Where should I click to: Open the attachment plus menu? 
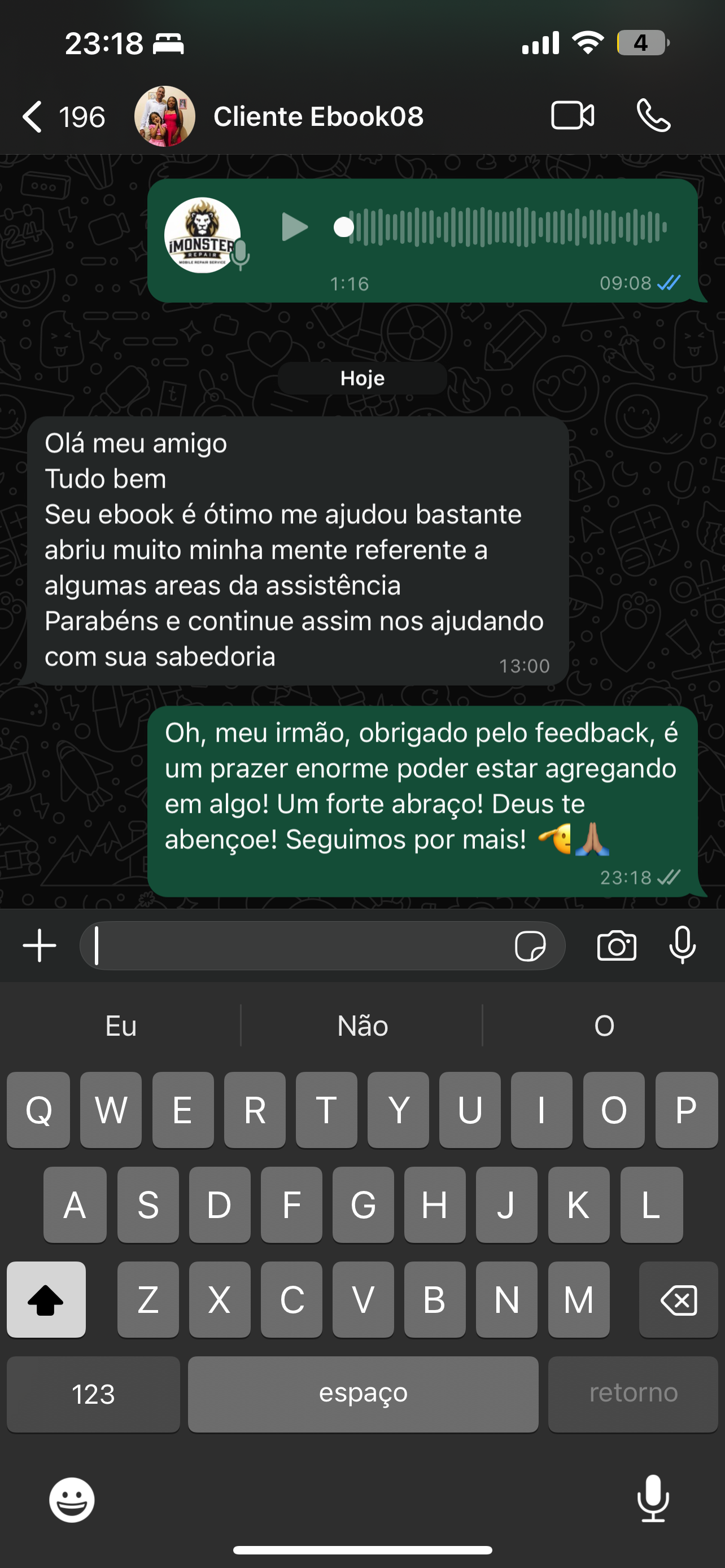[x=40, y=945]
